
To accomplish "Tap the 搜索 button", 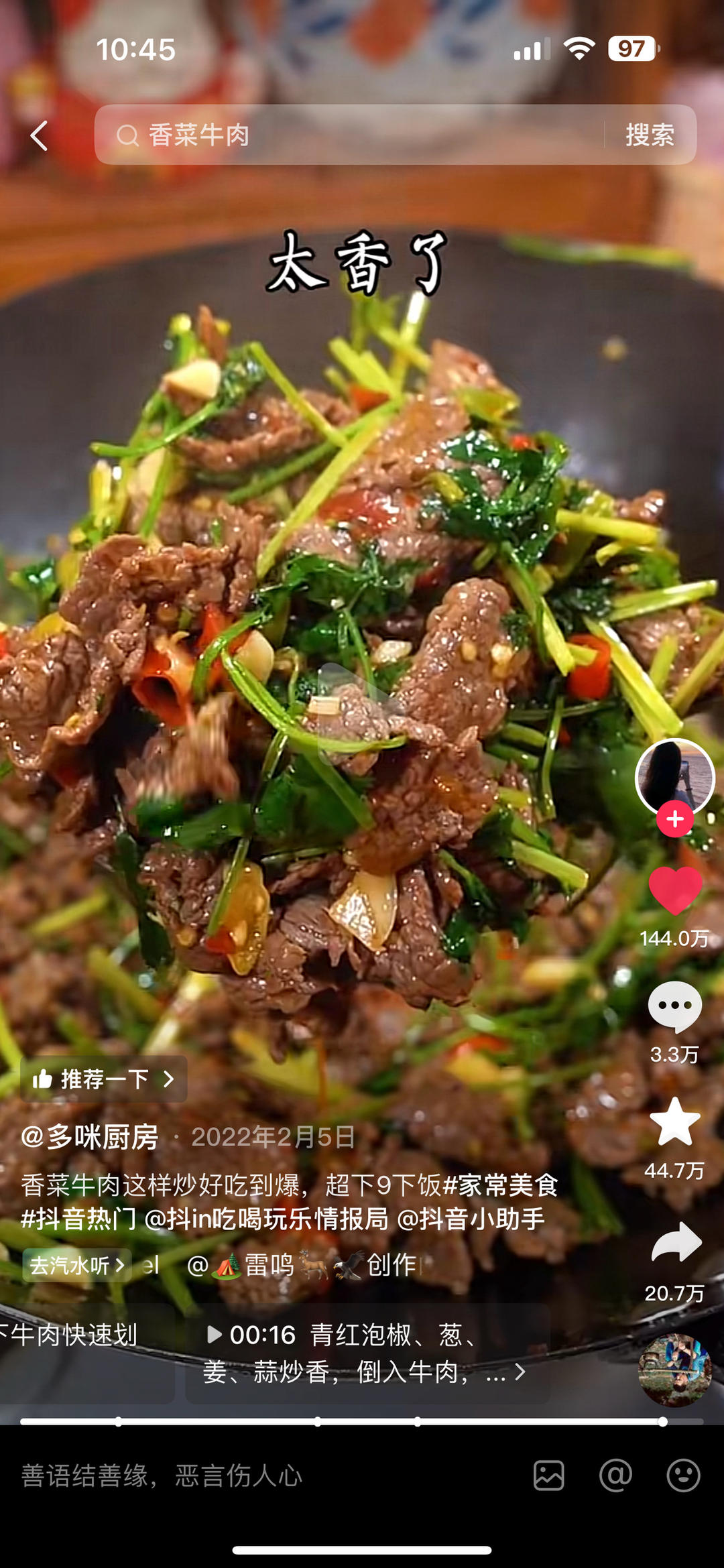I will pyautogui.click(x=650, y=135).
